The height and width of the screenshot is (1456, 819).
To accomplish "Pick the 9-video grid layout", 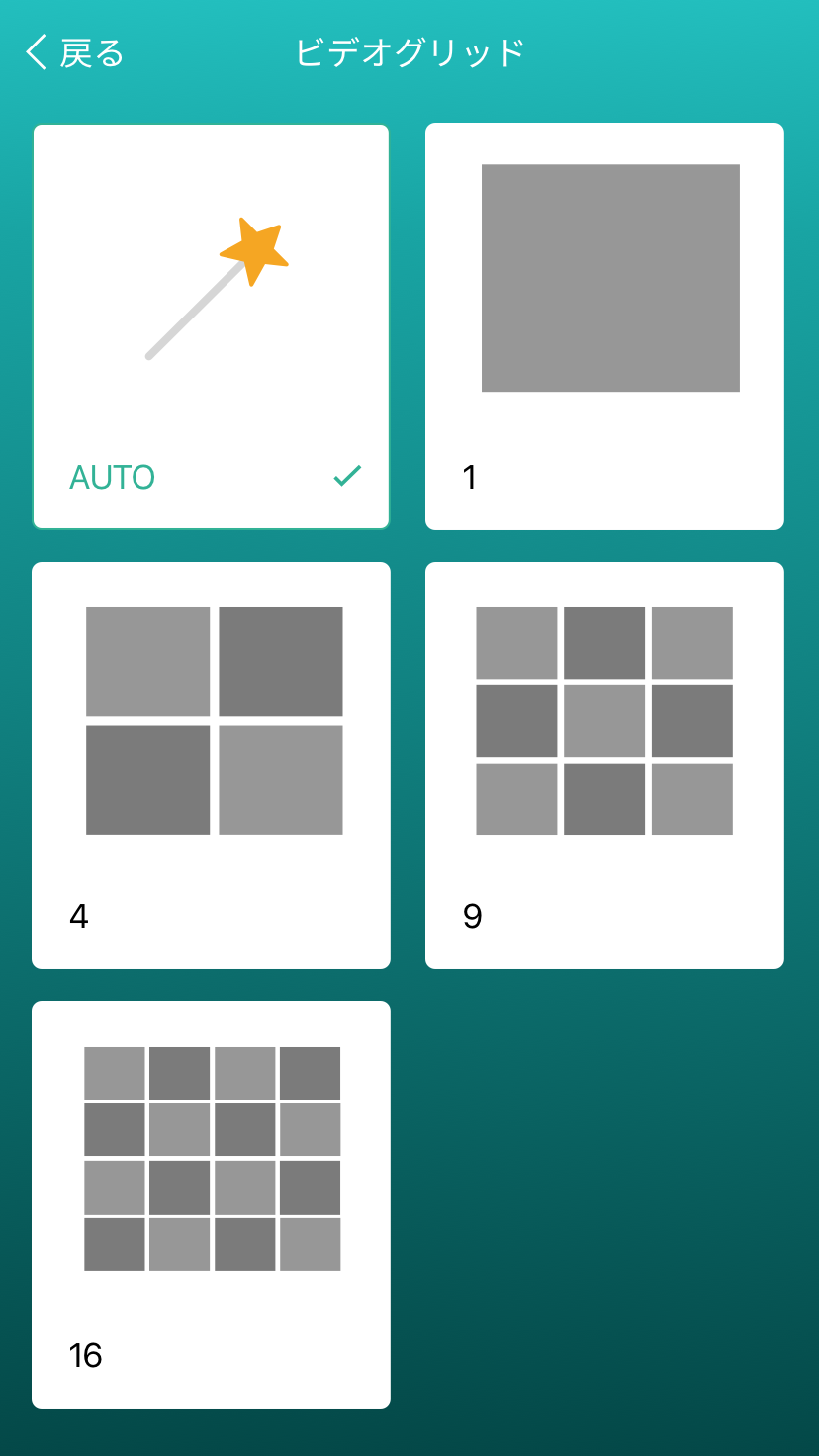I will tap(604, 765).
